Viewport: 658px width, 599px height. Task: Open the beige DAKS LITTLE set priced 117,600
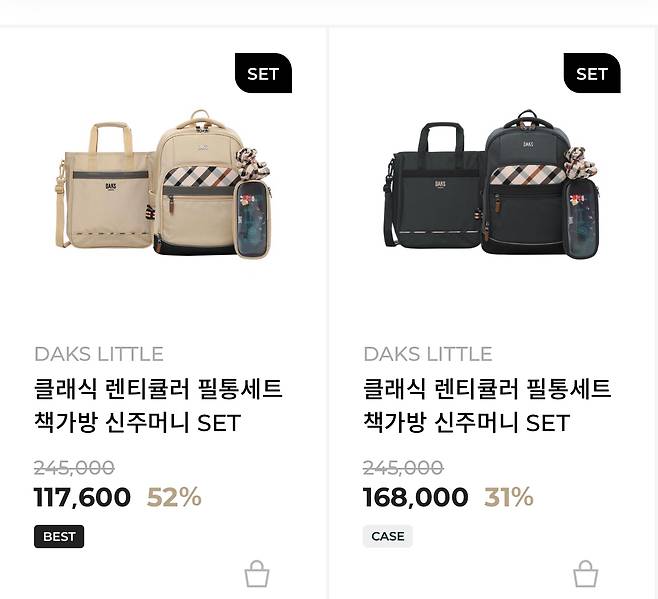click(163, 185)
